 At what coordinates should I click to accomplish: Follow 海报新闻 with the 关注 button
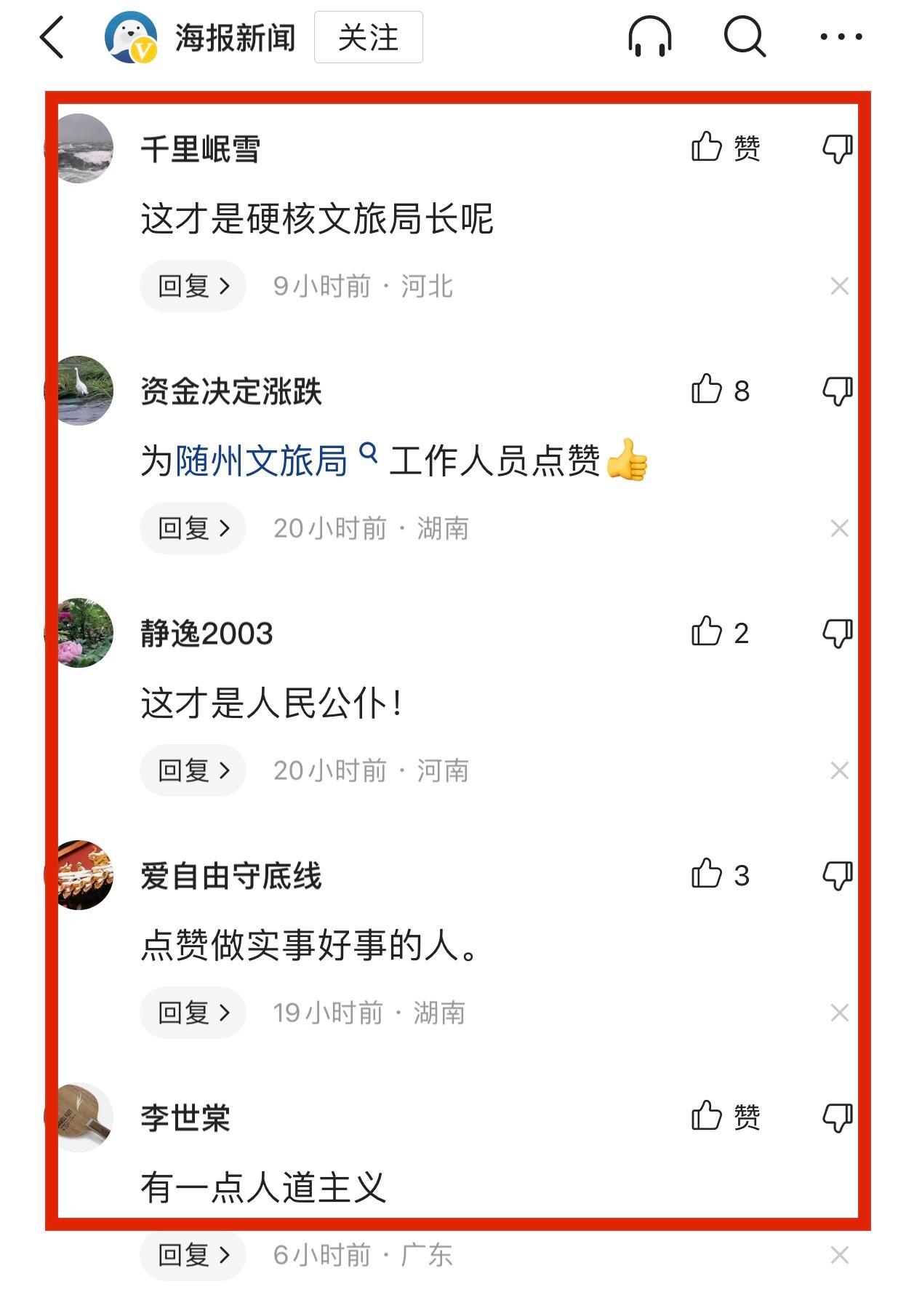pos(368,38)
